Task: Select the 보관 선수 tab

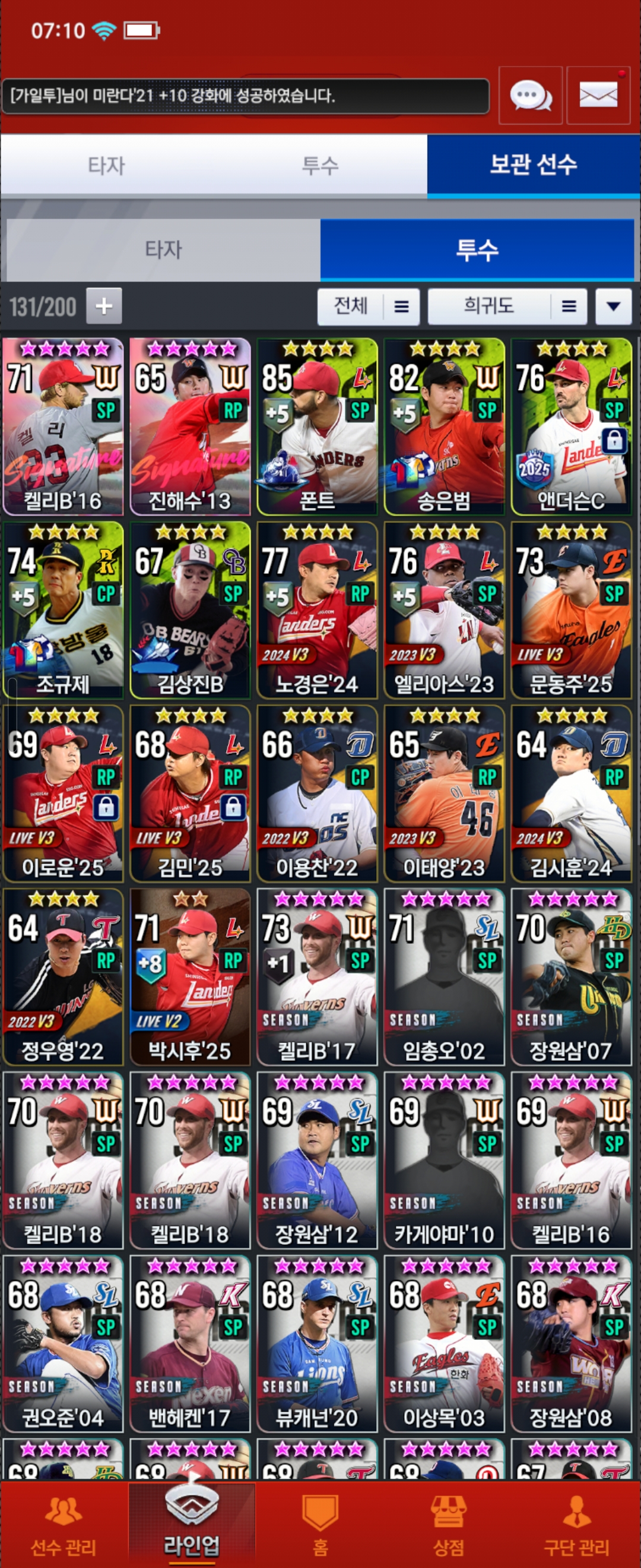Action: point(534,165)
